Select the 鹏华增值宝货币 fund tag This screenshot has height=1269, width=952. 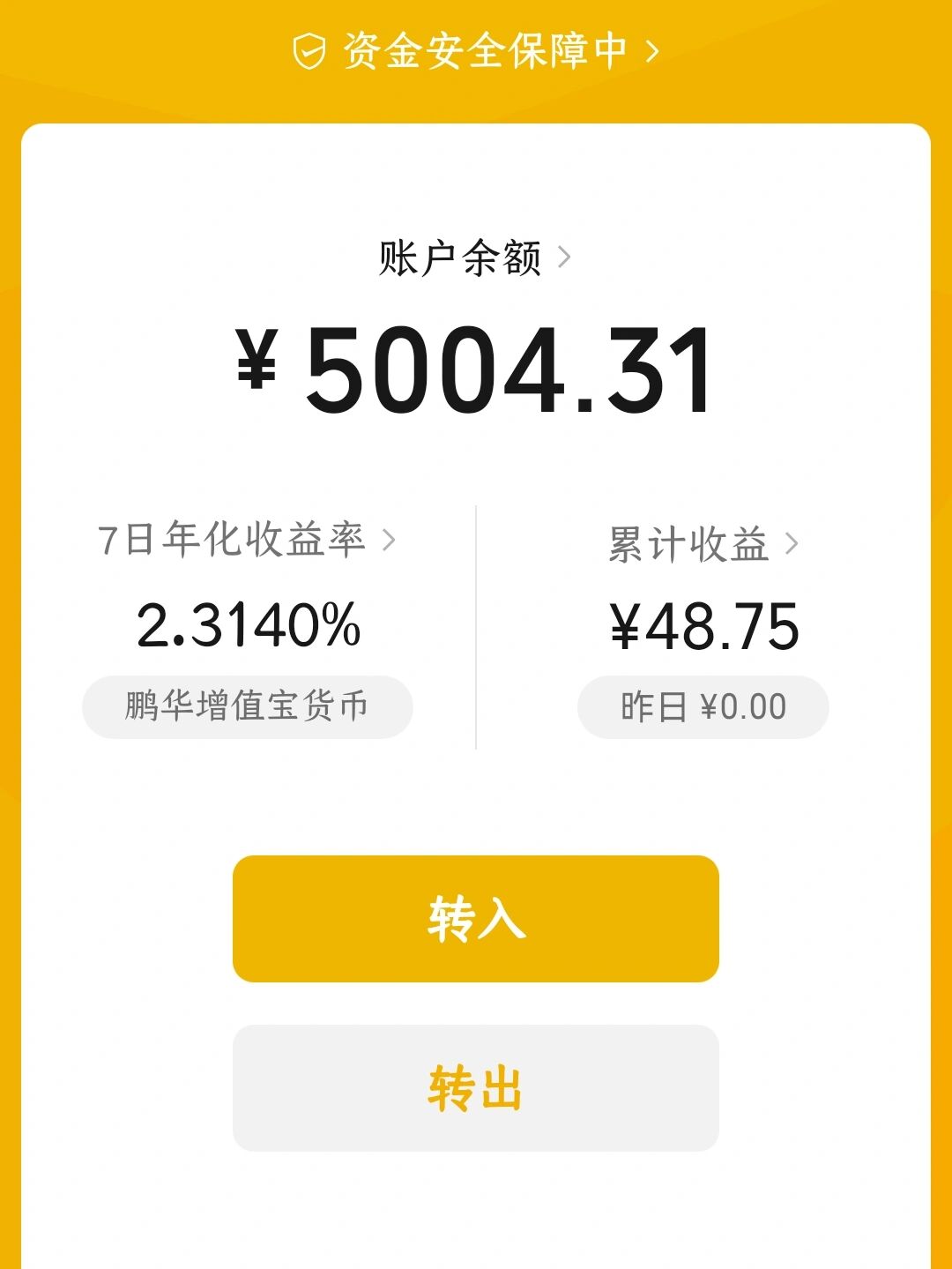click(x=248, y=705)
